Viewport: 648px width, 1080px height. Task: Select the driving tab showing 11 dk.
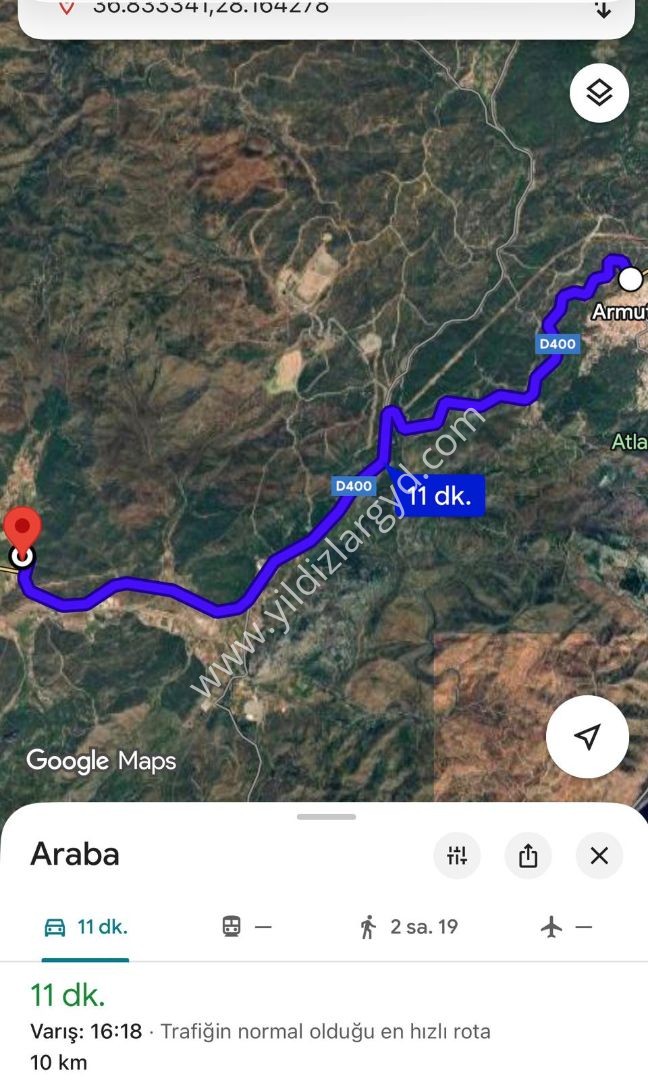86,927
